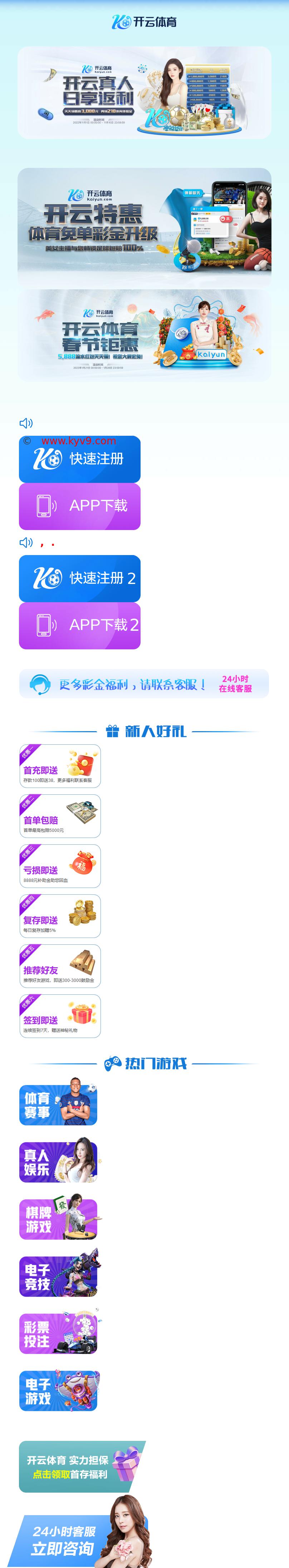Image resolution: width=289 pixels, height=1568 pixels.
Task: Open the 亏损即送 offer card
Action: [x=60, y=866]
